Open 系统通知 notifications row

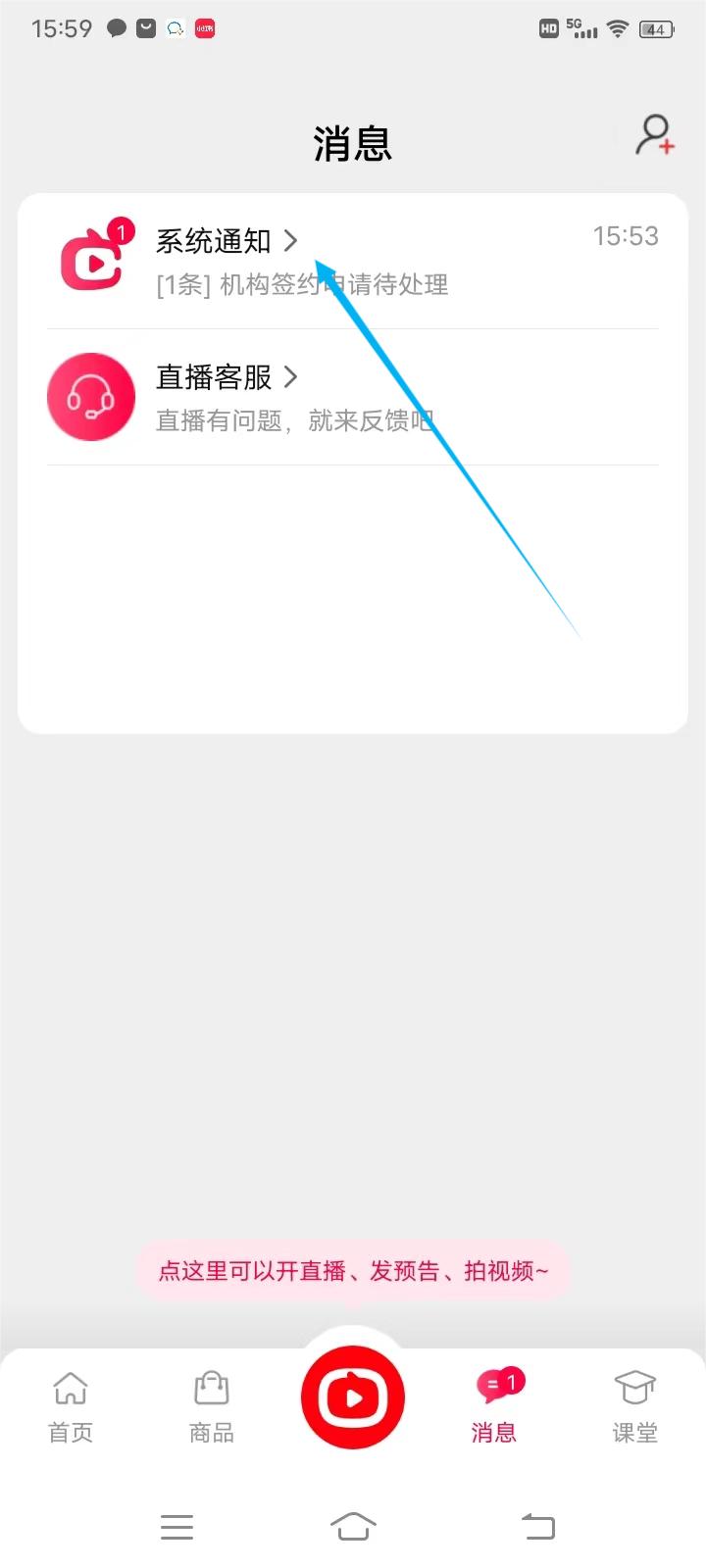pyautogui.click(x=353, y=261)
